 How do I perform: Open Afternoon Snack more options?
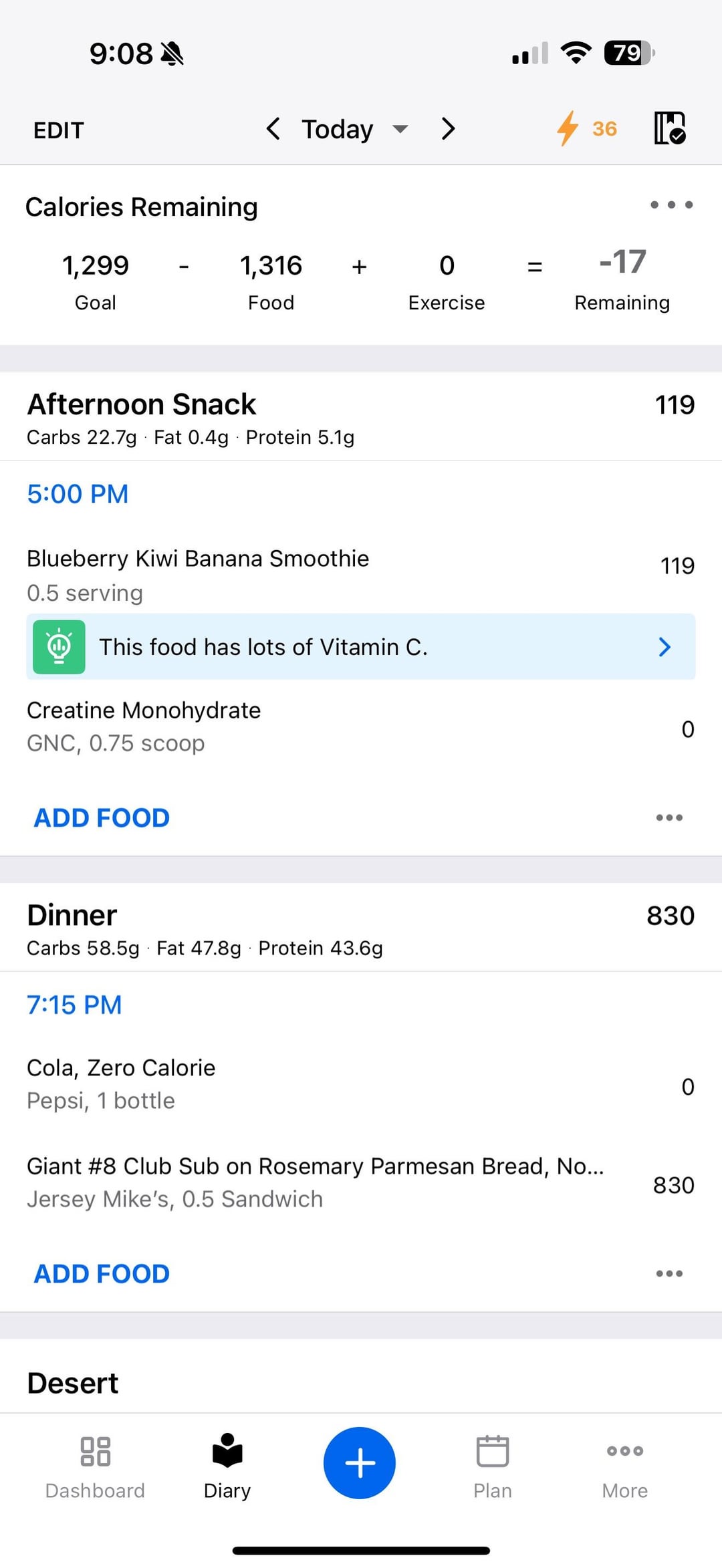pos(669,817)
